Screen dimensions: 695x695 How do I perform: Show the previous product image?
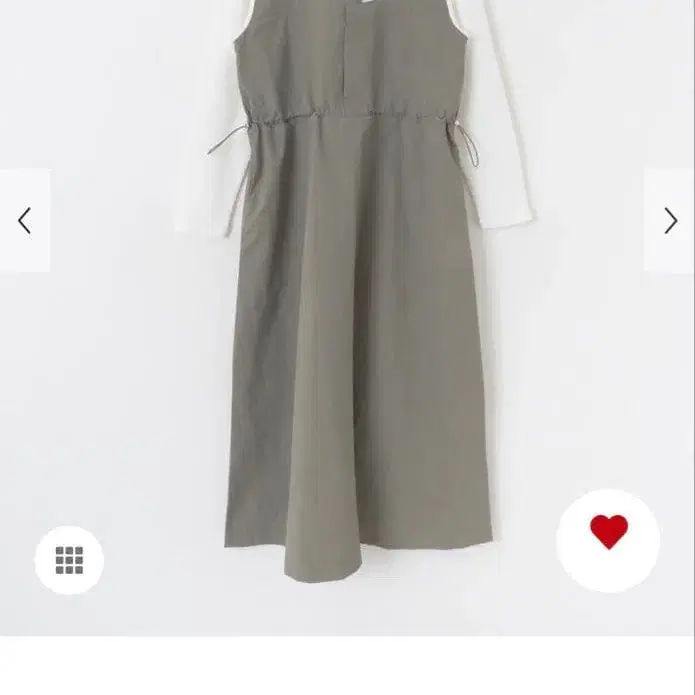pyautogui.click(x=25, y=221)
